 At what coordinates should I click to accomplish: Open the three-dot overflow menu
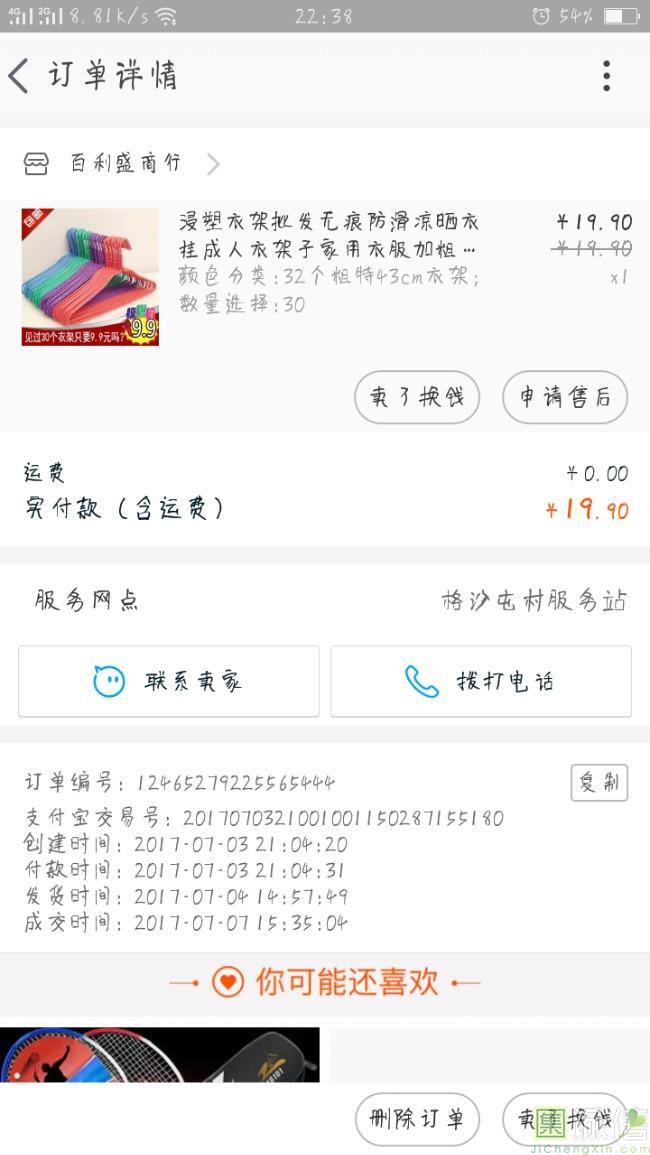coord(606,76)
